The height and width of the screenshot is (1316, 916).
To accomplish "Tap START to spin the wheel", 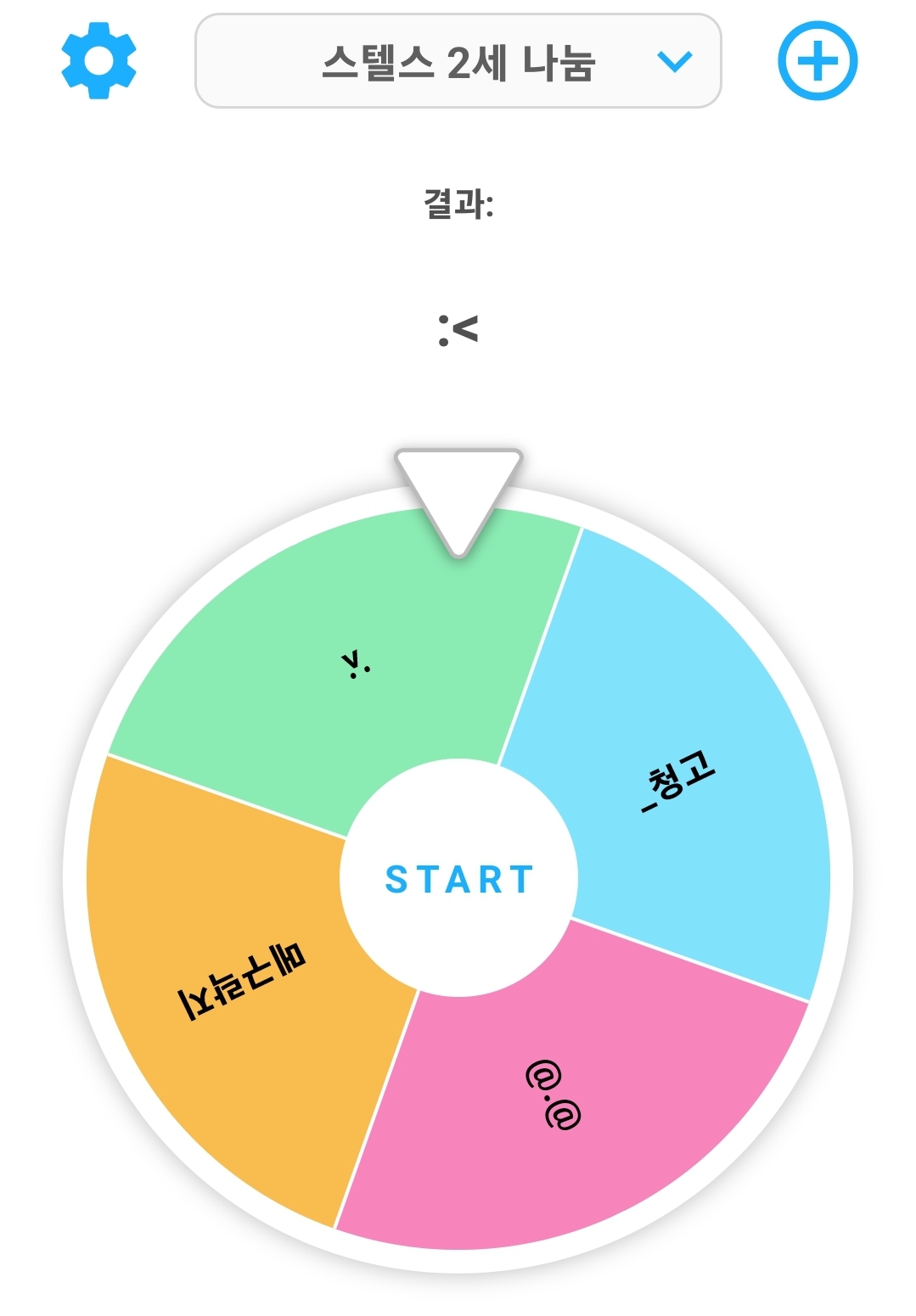I will (x=458, y=879).
